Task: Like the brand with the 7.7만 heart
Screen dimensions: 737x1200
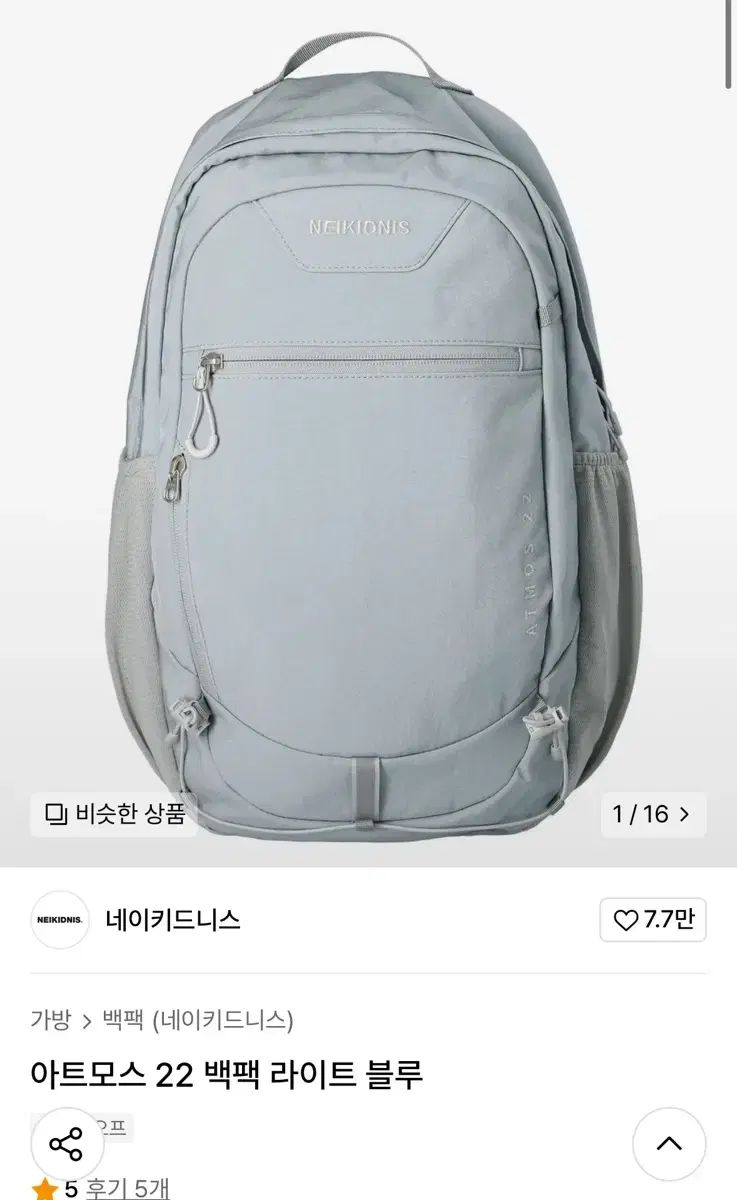Action: click(x=653, y=920)
